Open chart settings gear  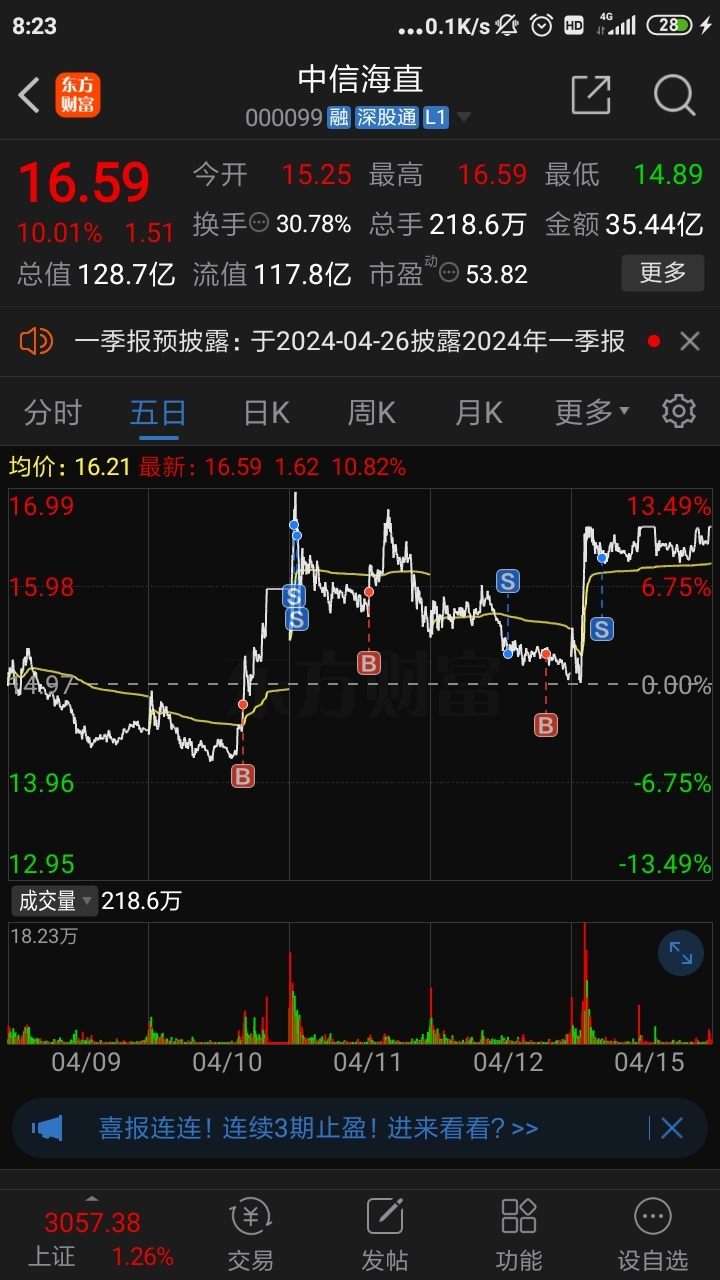[679, 411]
